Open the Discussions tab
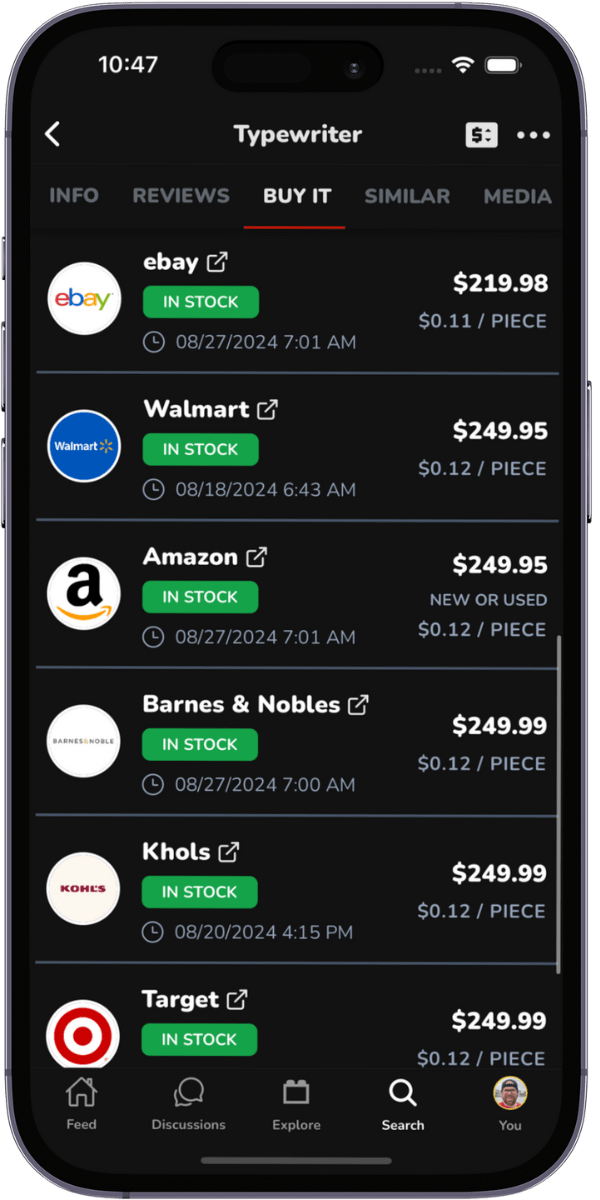Viewport: 600px width, 1200px height. (x=188, y=1104)
